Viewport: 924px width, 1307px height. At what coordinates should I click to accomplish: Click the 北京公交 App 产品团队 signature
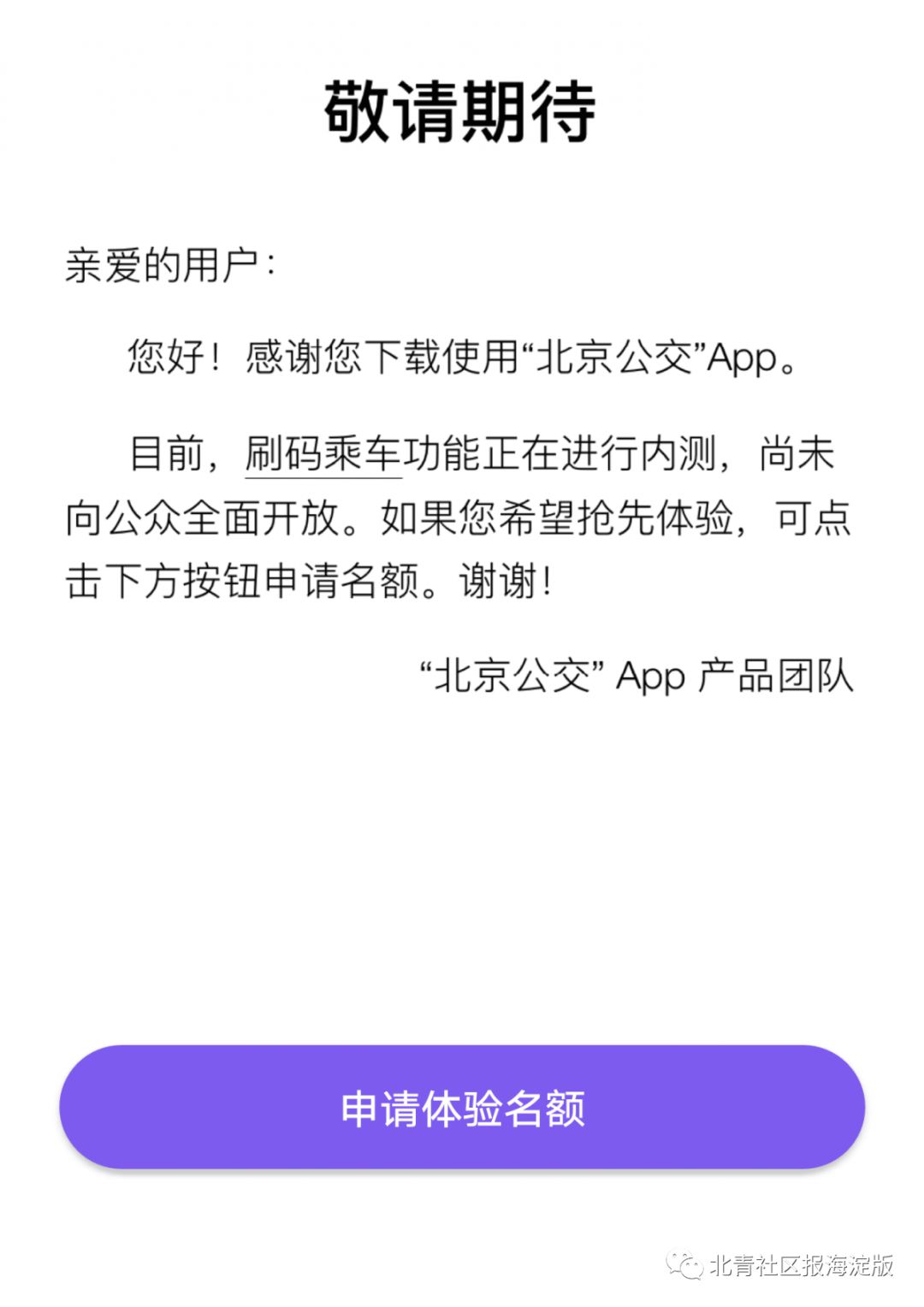tap(637, 677)
